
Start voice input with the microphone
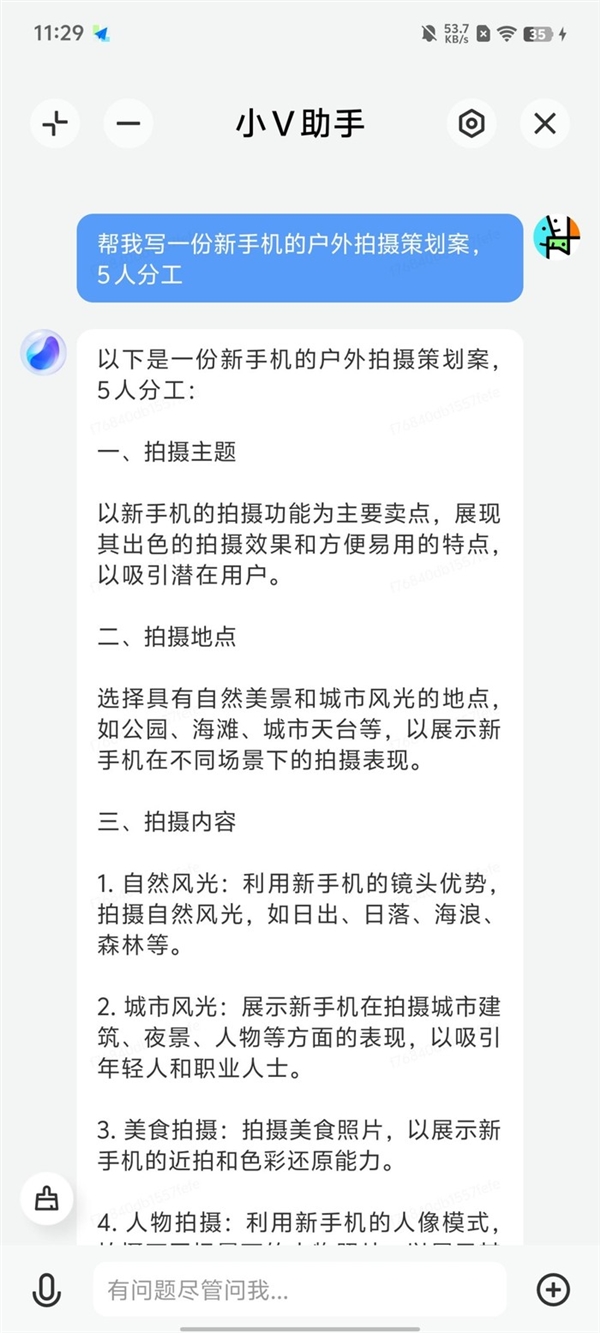pos(46,1289)
